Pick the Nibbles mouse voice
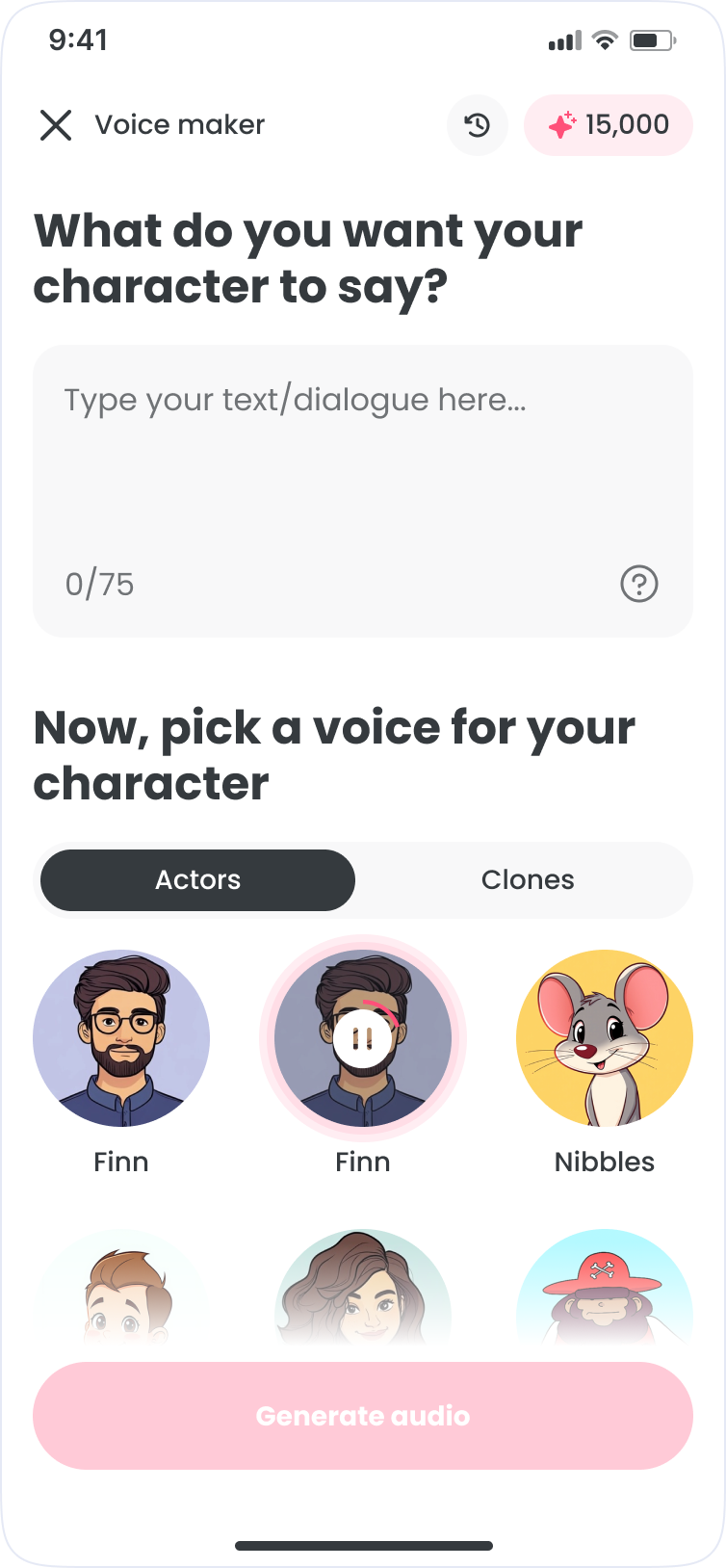The width and height of the screenshot is (726, 1568). [605, 1039]
